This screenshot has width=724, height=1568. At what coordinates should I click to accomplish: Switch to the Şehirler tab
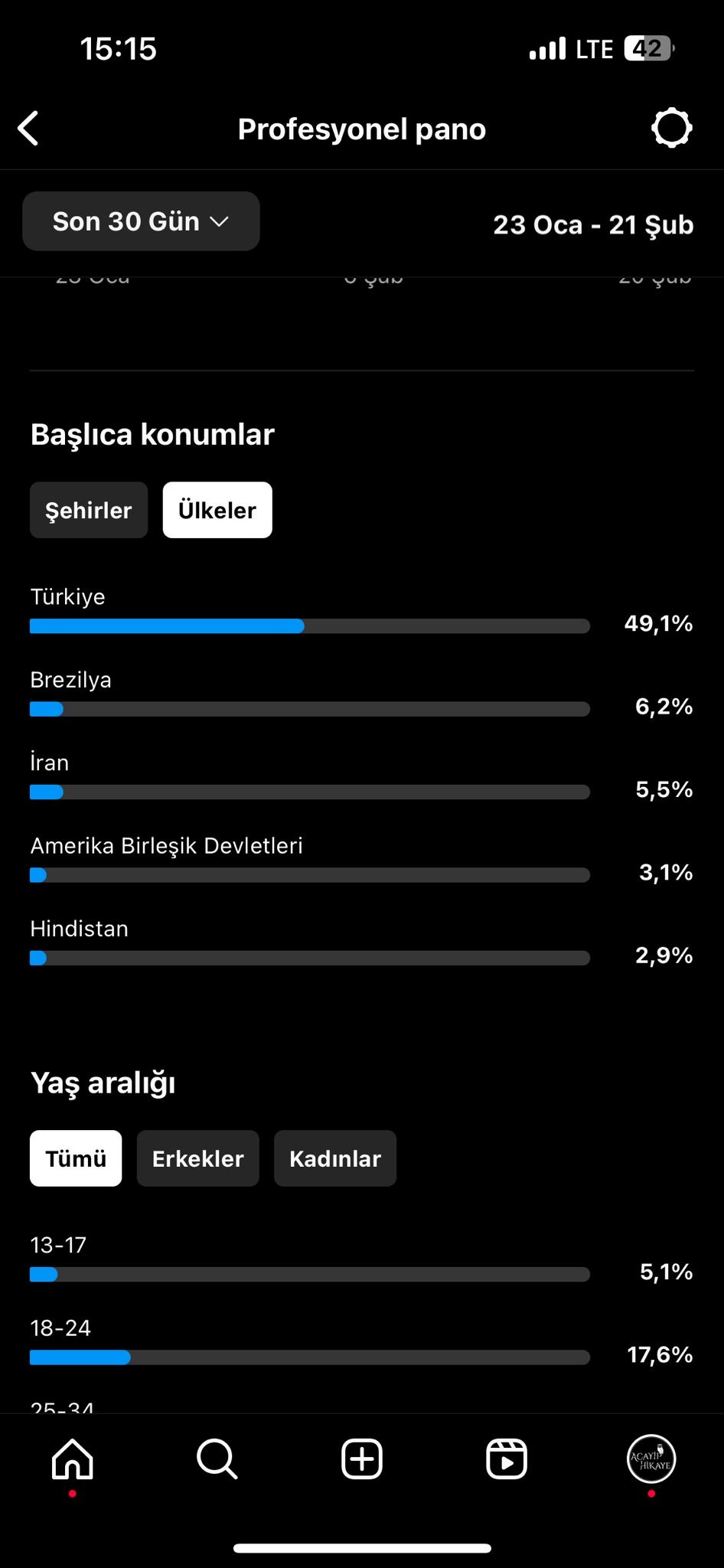coord(89,510)
